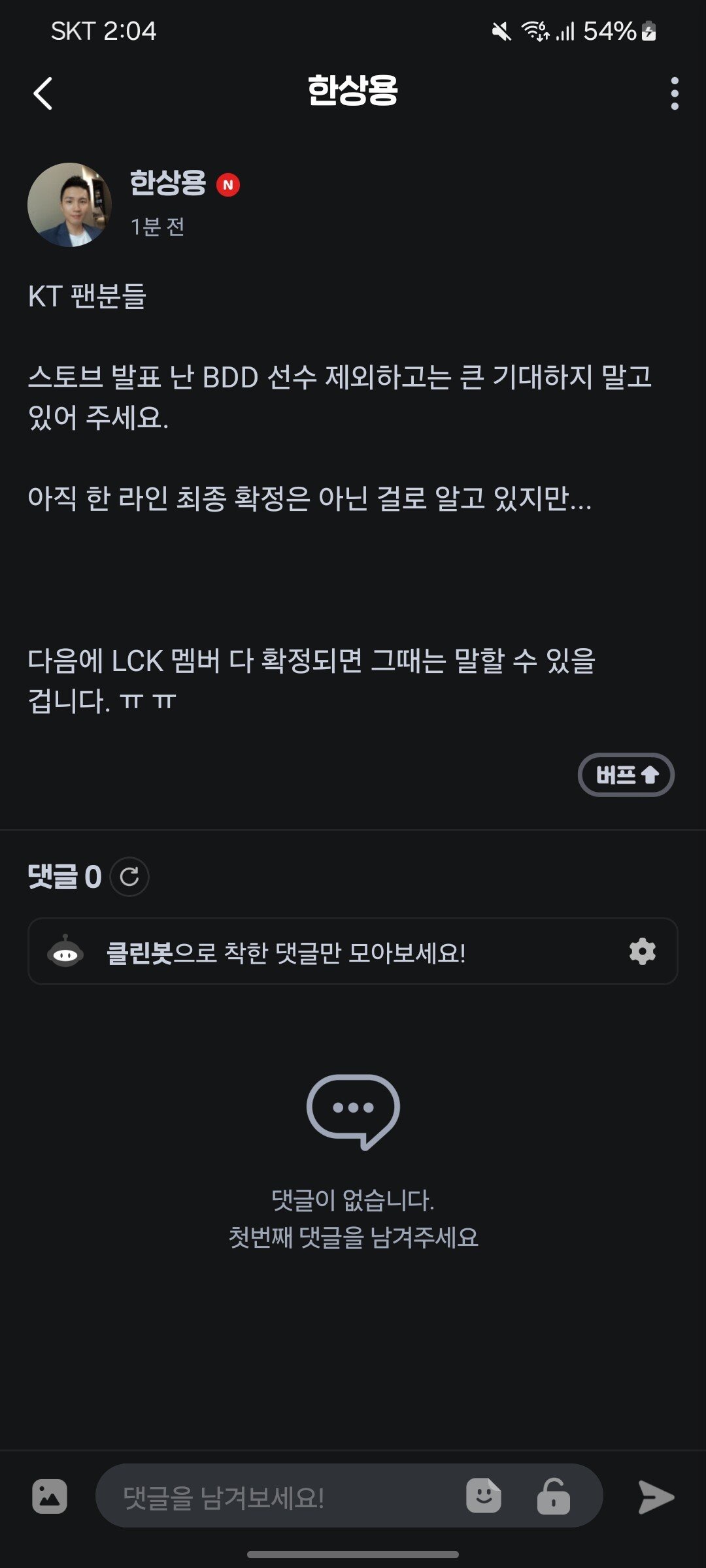
Task: Toggle the lock for secret comment
Action: tap(553, 1496)
